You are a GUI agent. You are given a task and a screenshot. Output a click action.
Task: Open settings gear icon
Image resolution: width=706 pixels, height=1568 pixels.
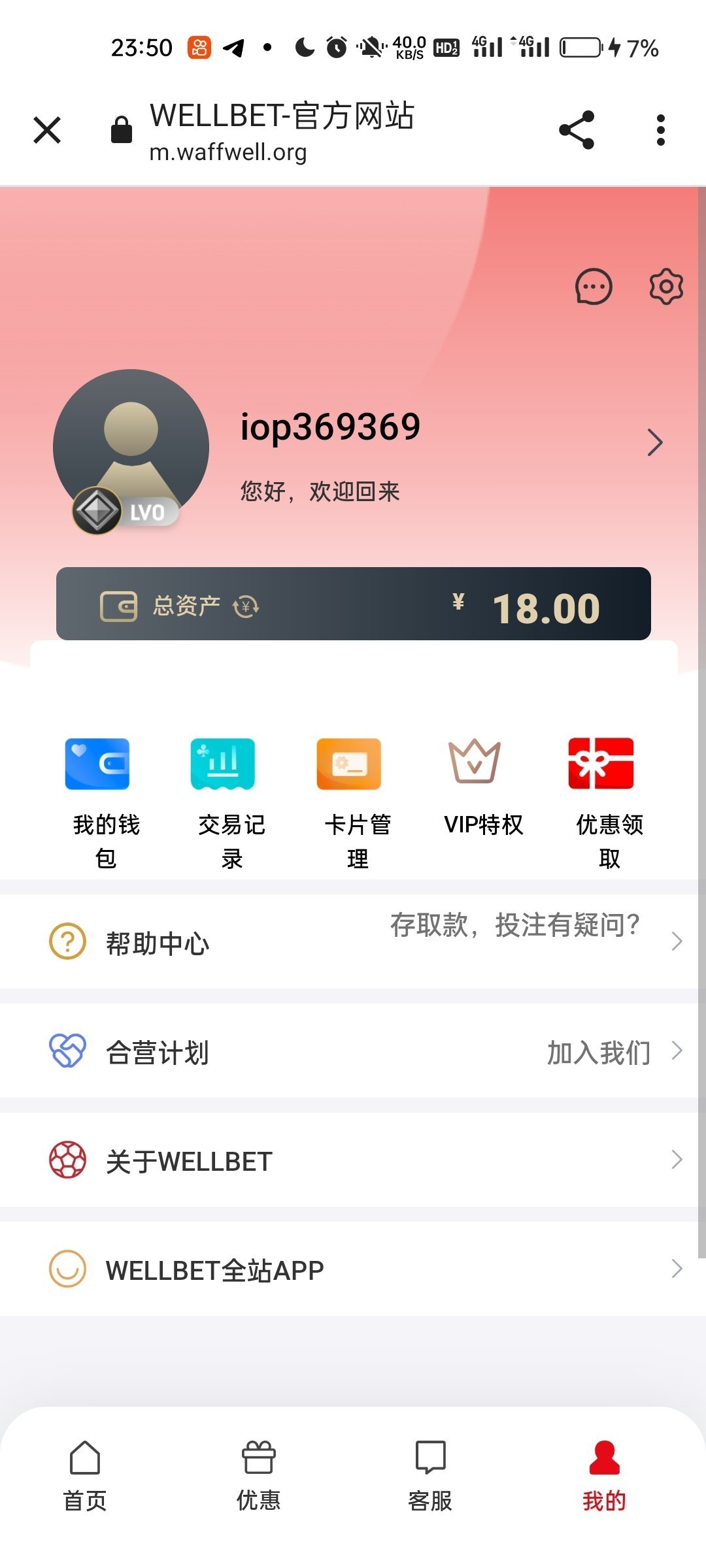tap(666, 286)
